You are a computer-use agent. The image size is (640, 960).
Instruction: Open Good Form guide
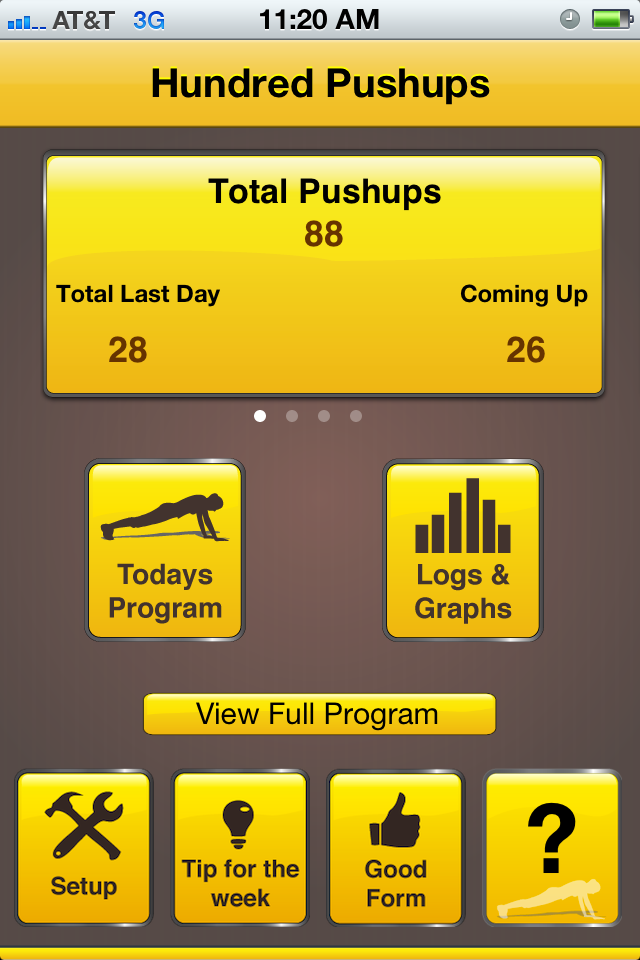(396, 848)
